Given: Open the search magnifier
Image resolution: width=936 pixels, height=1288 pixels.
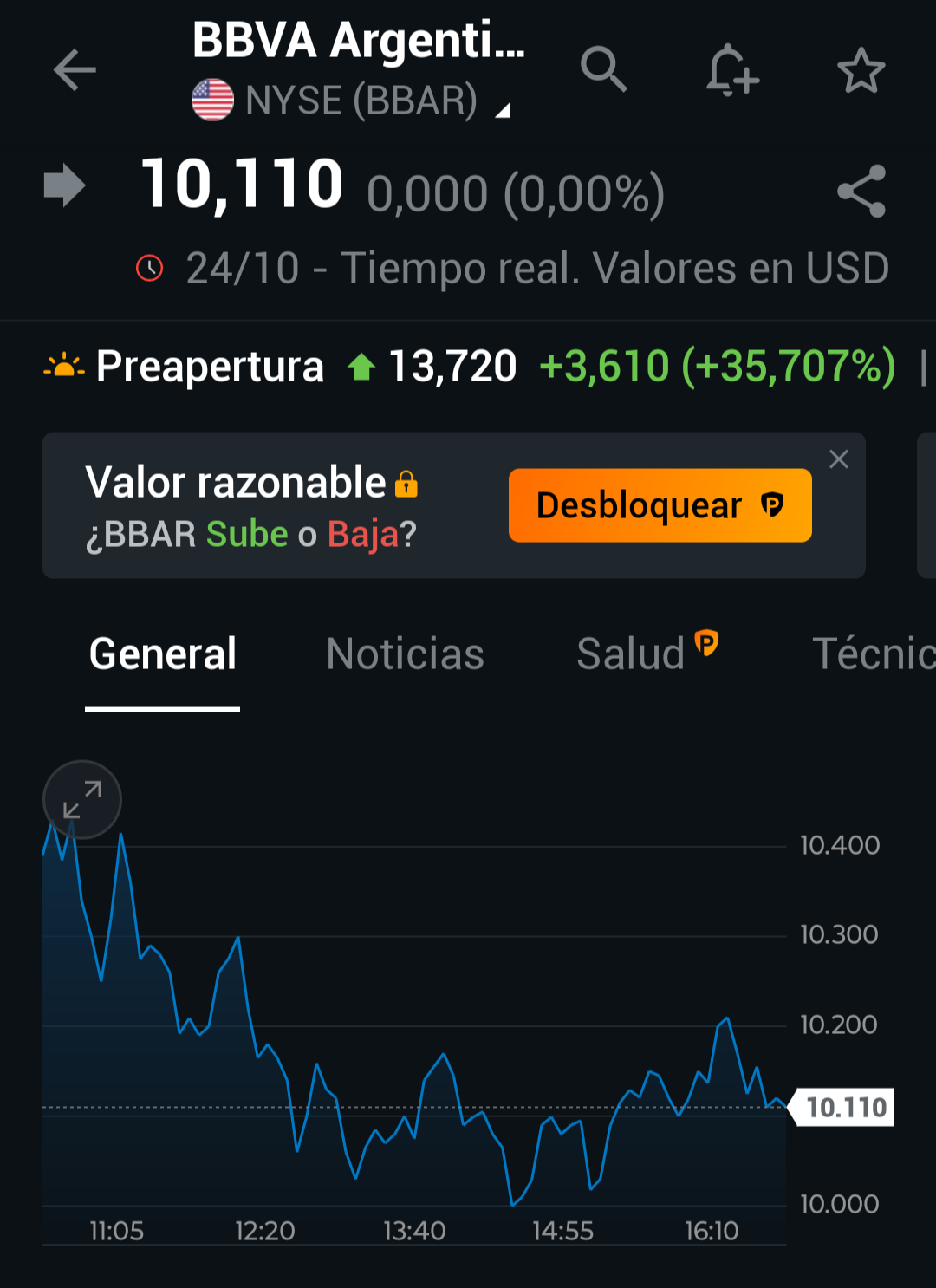Looking at the screenshot, I should (603, 69).
